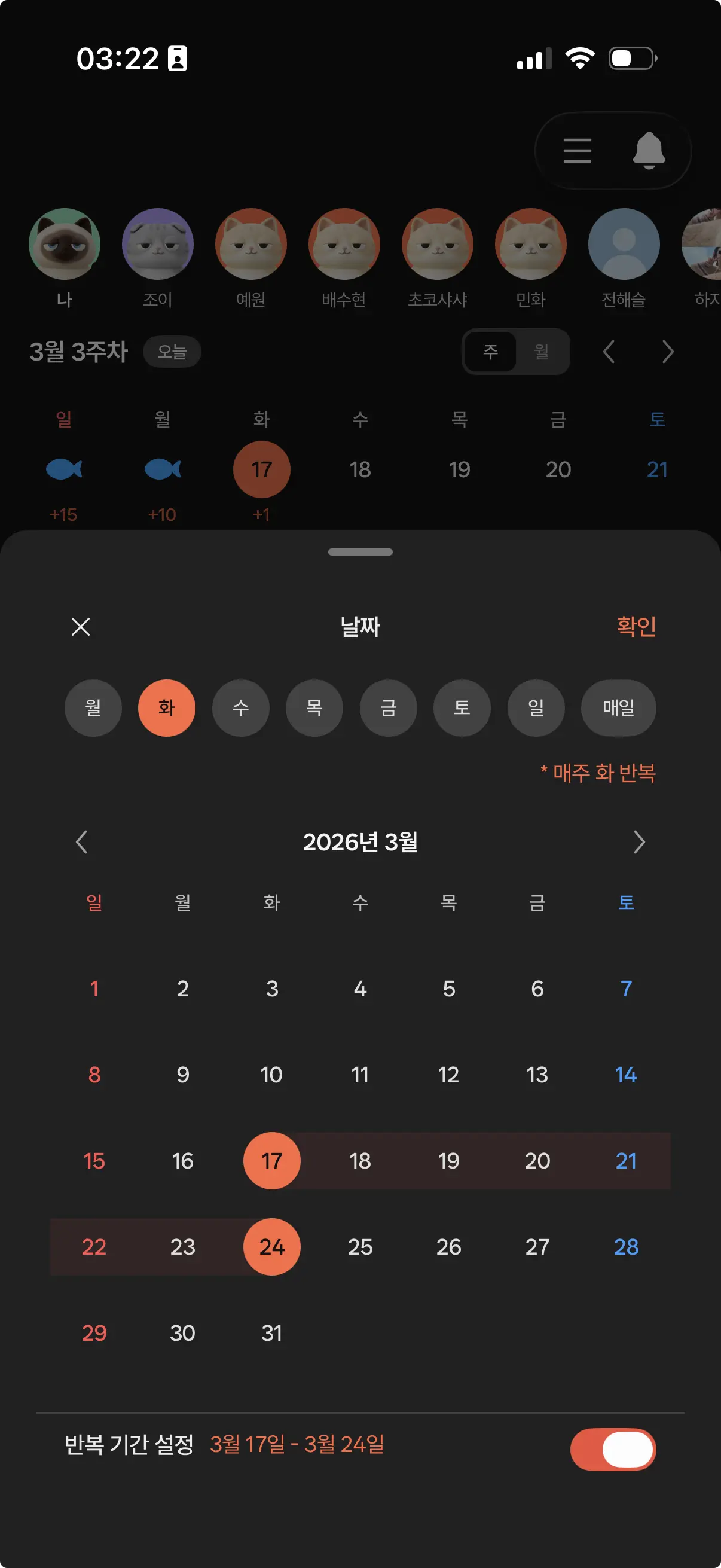Select March 25 in the calendar
Image resolution: width=721 pixels, height=1568 pixels.
359,1247
